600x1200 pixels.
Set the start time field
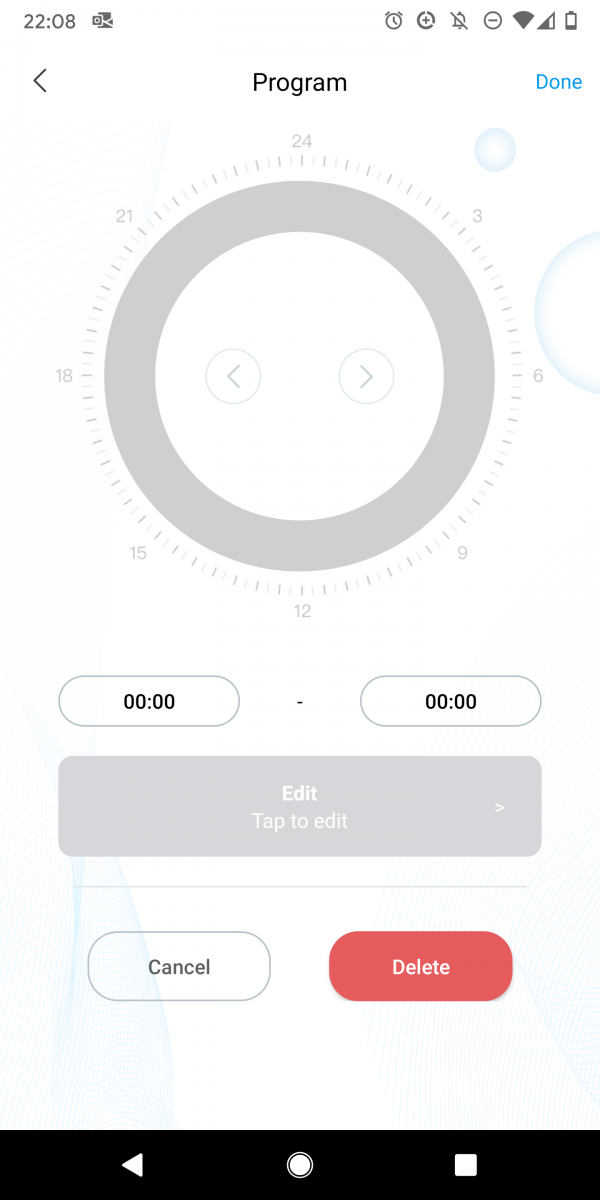pos(149,701)
